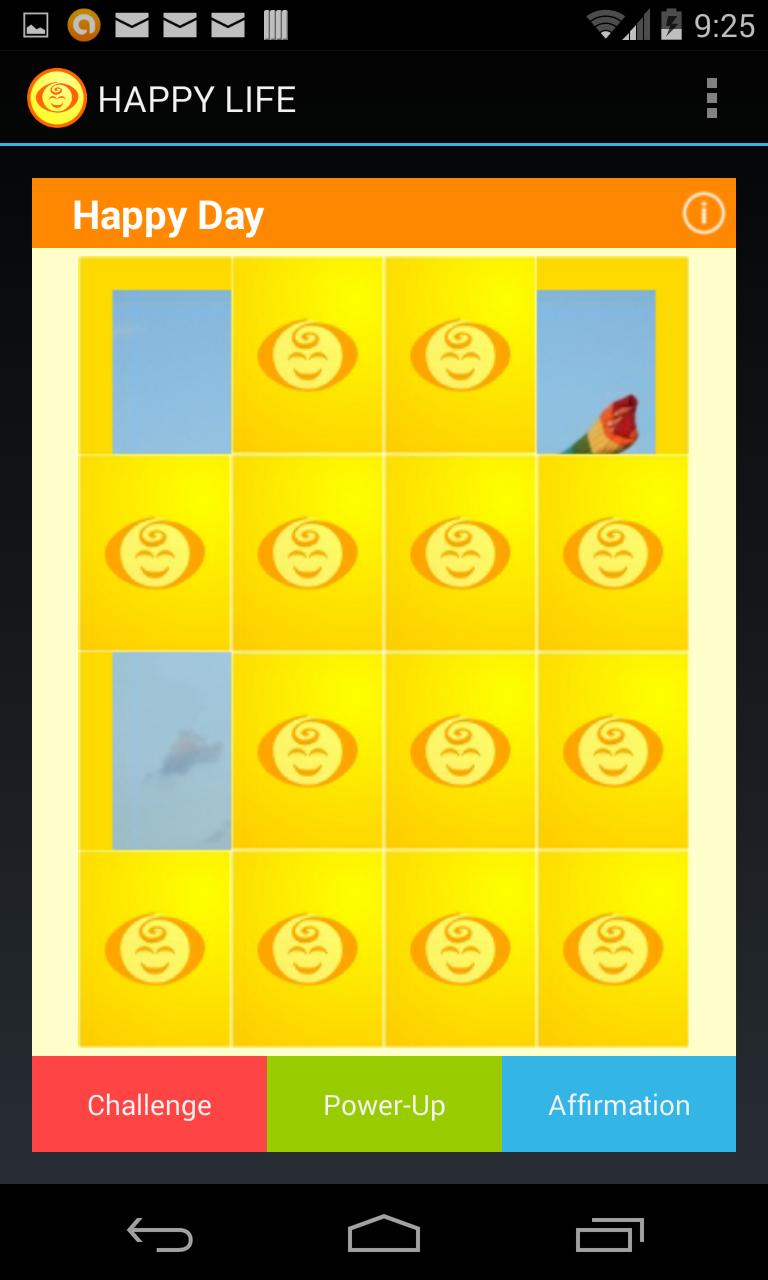This screenshot has width=768, height=1280.
Task: Tap the HAPPY LIFE app logo
Action: coord(57,98)
